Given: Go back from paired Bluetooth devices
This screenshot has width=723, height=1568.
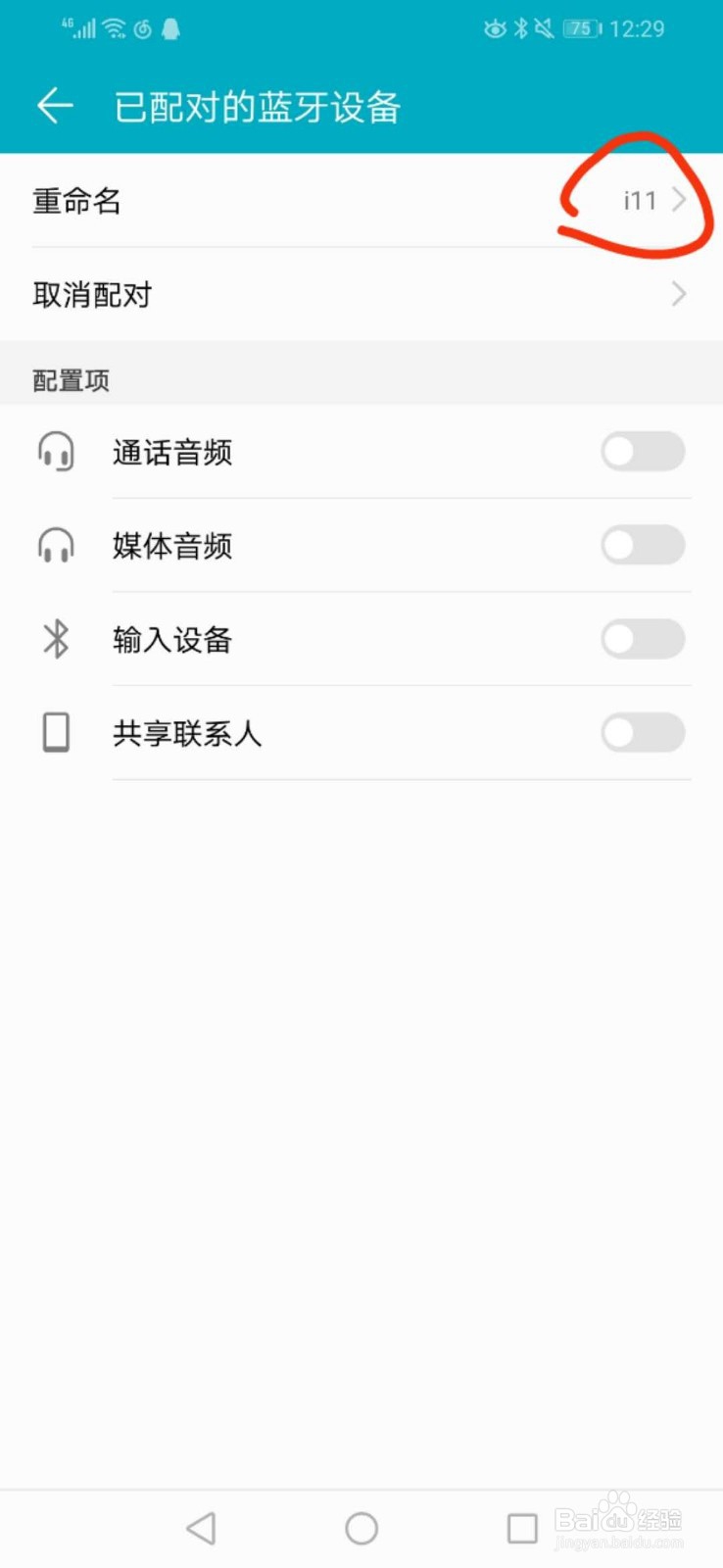Looking at the screenshot, I should point(56,106).
